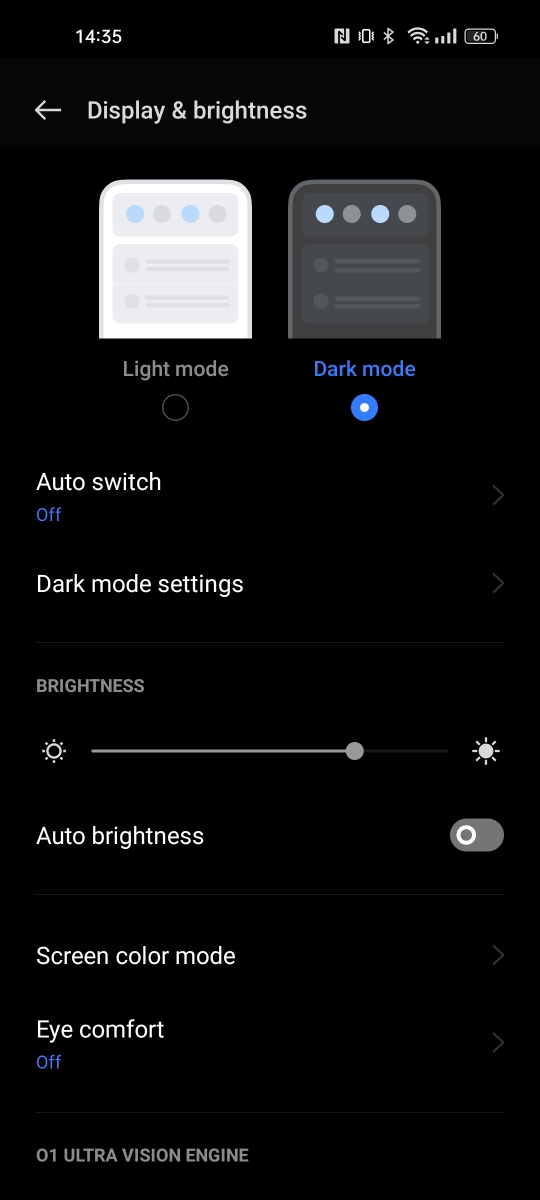
Task: Turn on Auto brightness
Action: (477, 835)
